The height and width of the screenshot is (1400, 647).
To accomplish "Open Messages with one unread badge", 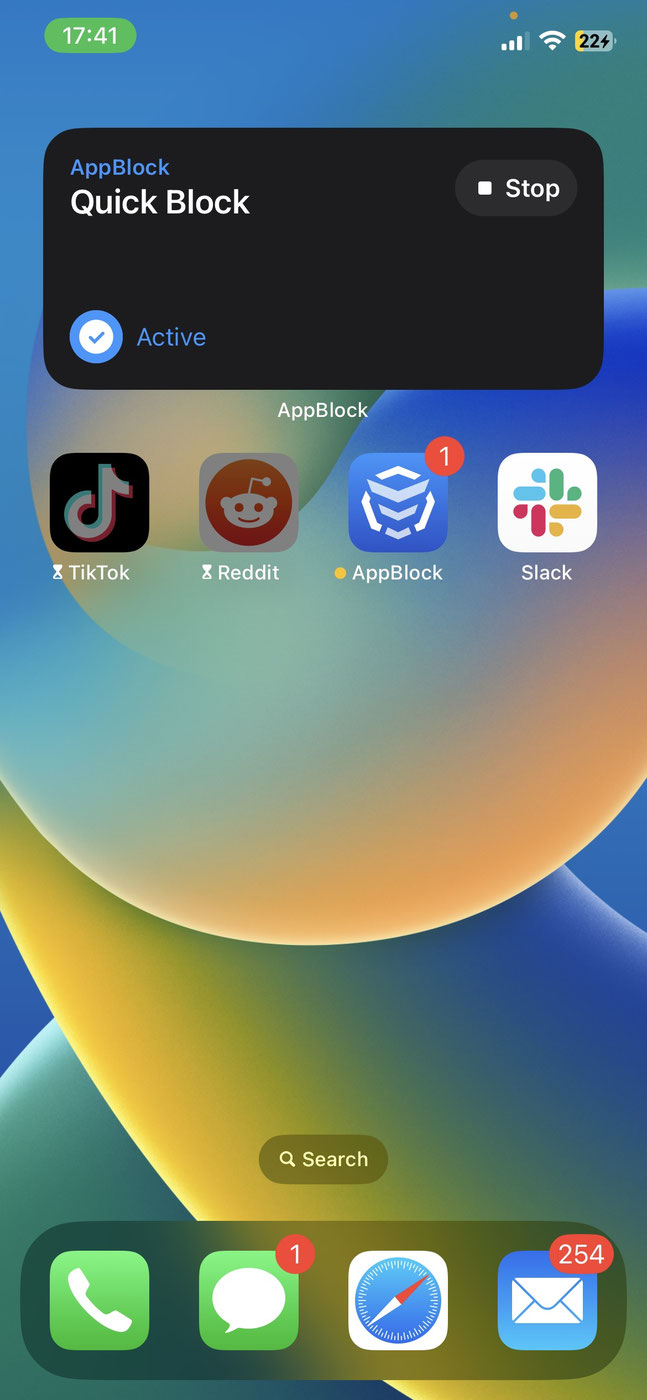I will 248,1300.
